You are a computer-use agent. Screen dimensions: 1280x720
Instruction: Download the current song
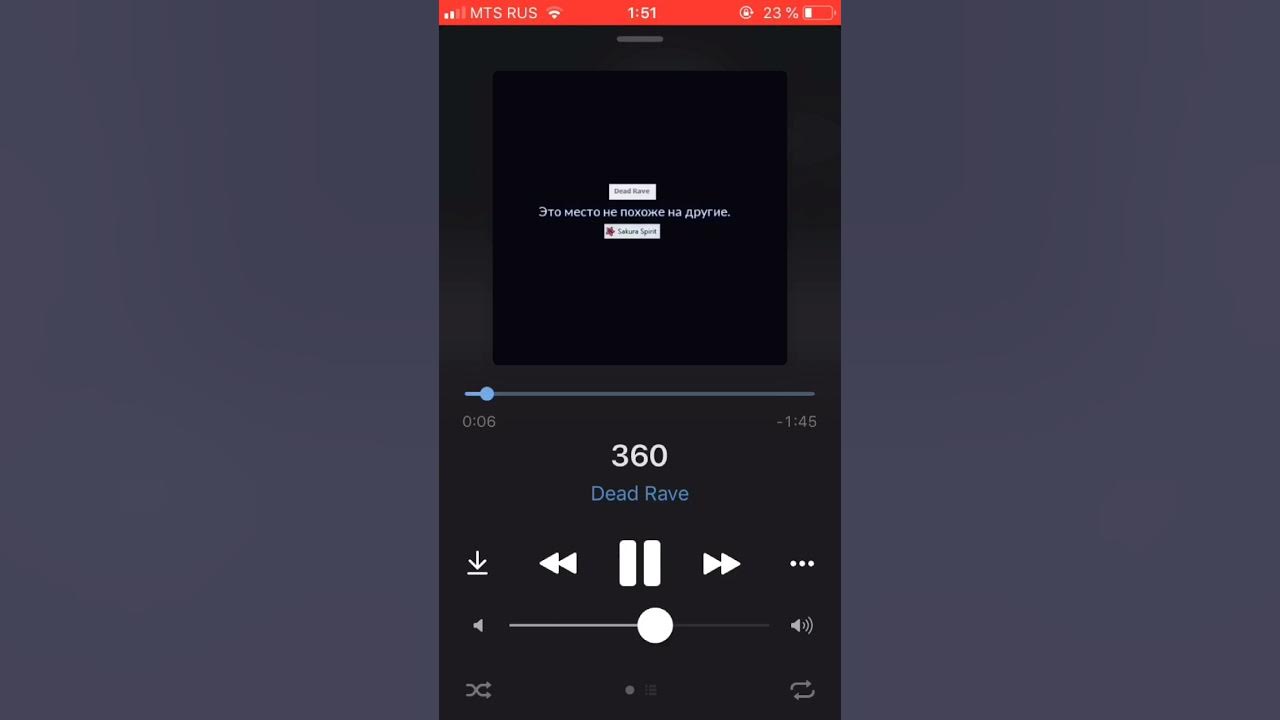(x=478, y=563)
